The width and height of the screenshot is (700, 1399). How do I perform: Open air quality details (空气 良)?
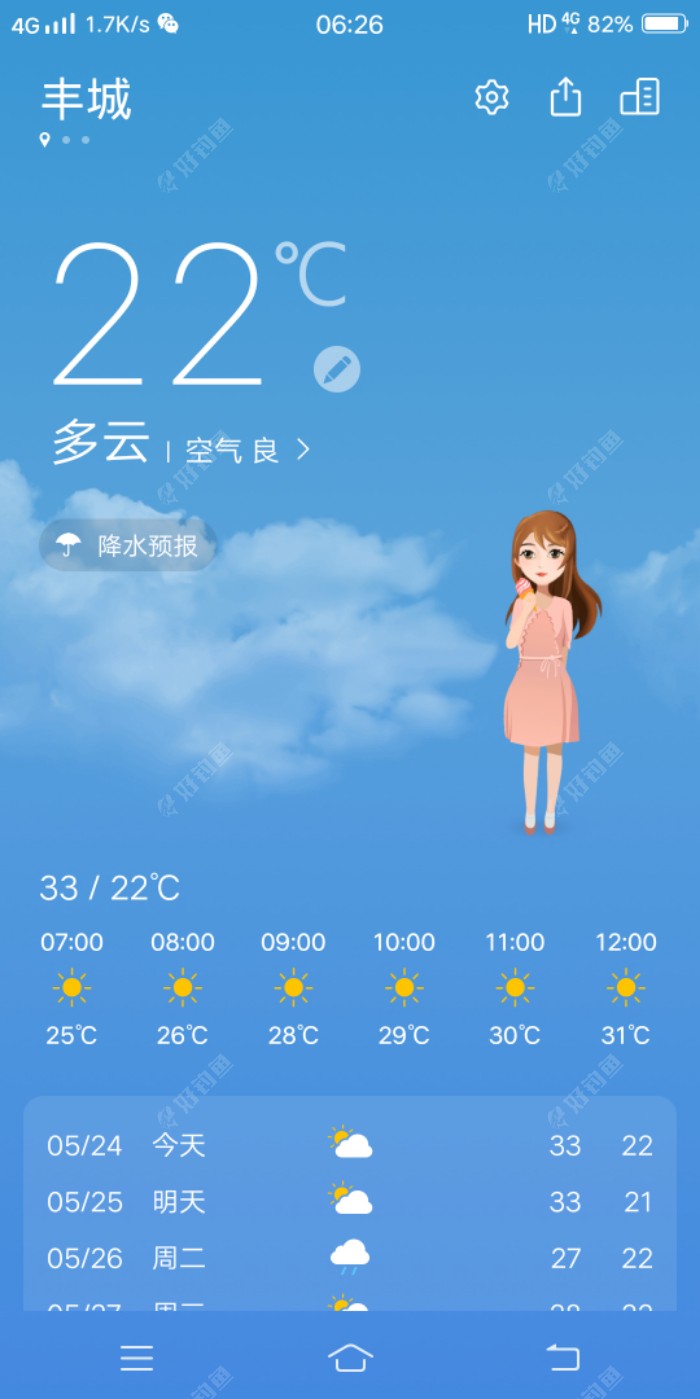pos(247,450)
